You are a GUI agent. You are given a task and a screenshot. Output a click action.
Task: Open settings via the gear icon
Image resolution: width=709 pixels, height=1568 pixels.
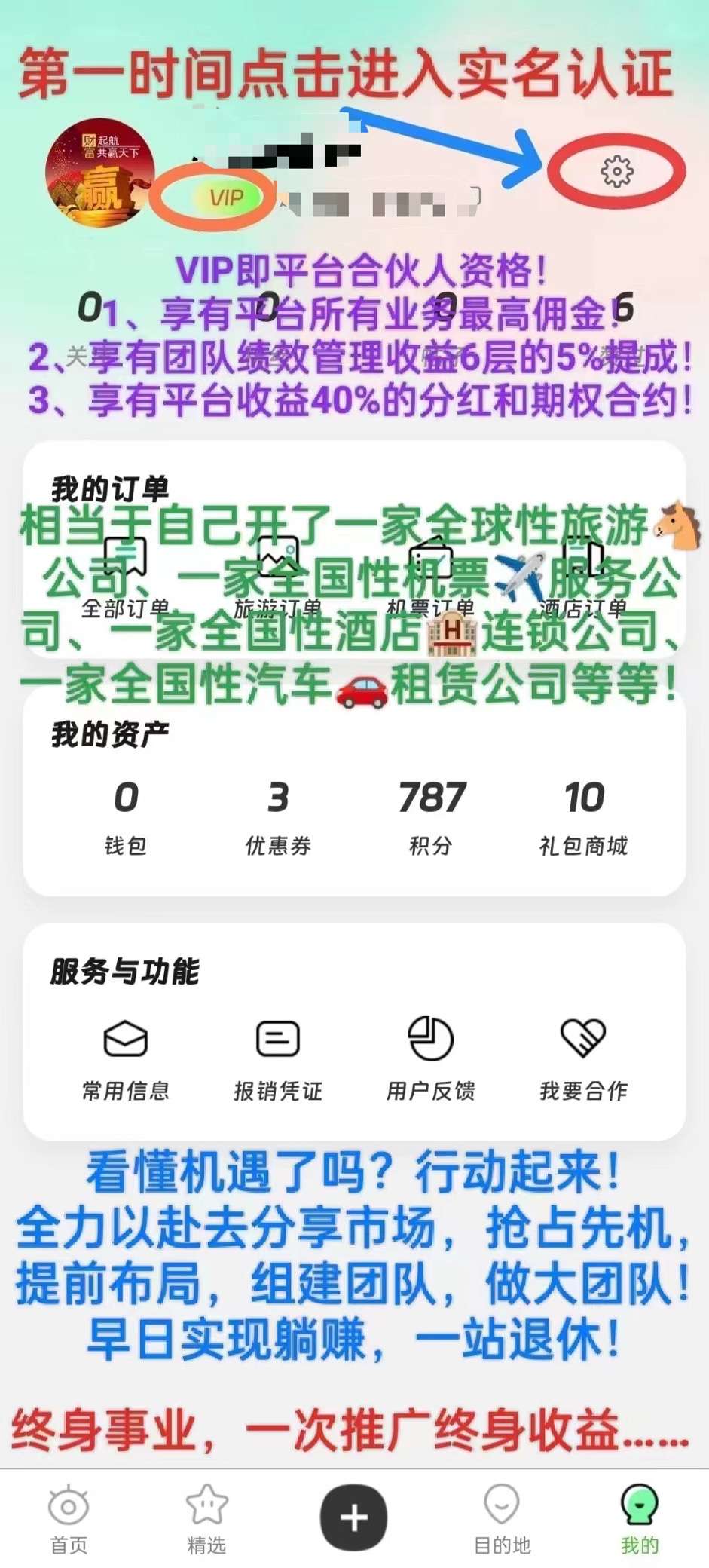[x=616, y=171]
